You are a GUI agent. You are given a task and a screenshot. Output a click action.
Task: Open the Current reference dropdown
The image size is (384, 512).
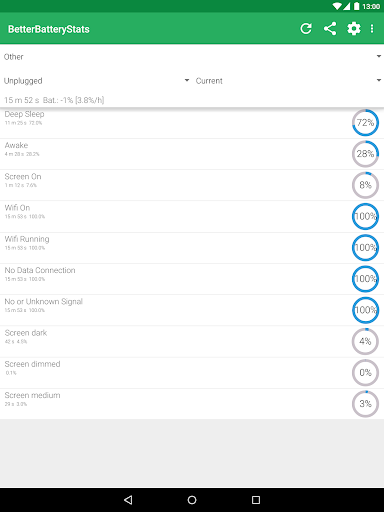click(288, 81)
